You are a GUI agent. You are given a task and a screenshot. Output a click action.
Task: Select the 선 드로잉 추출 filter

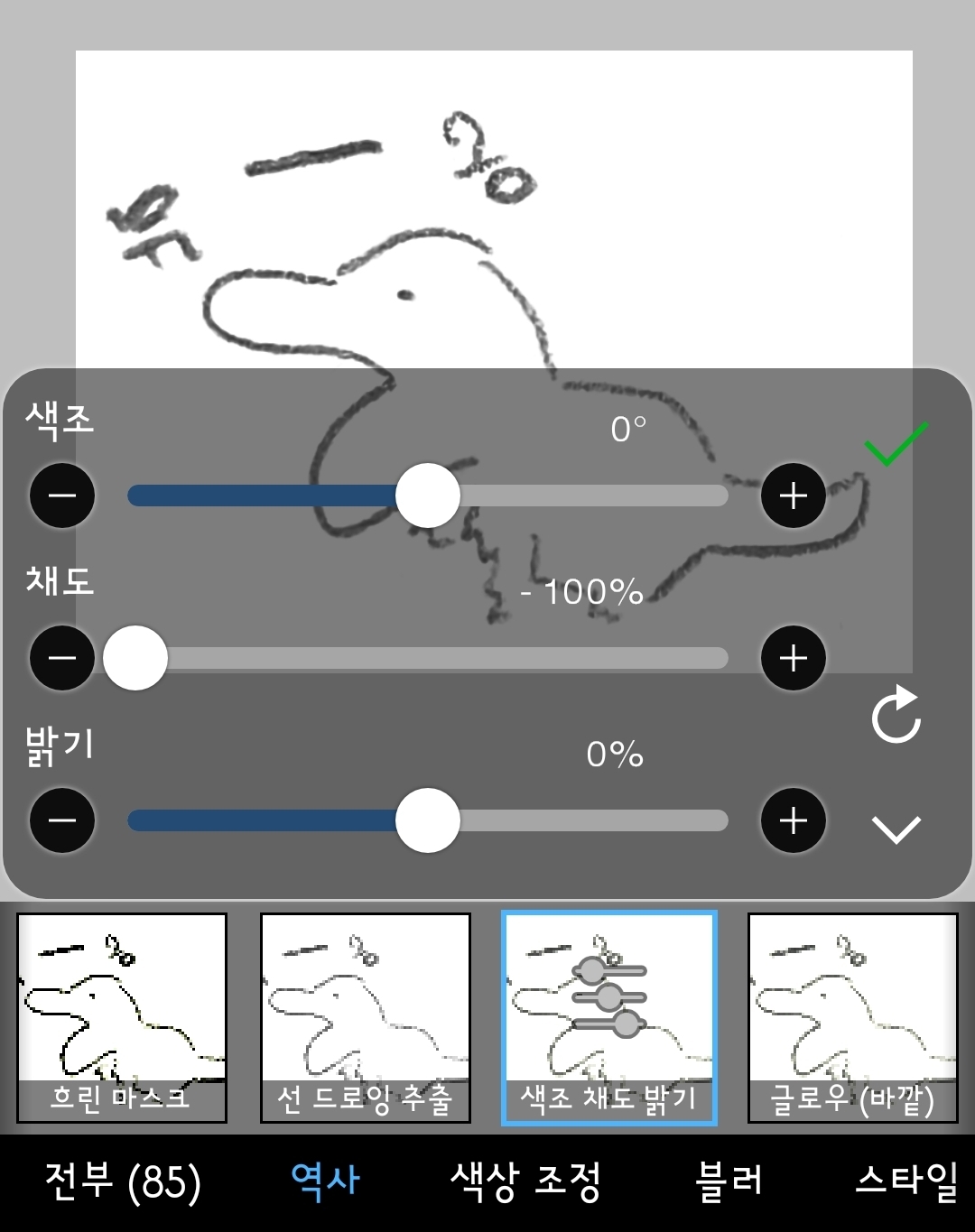(366, 1017)
